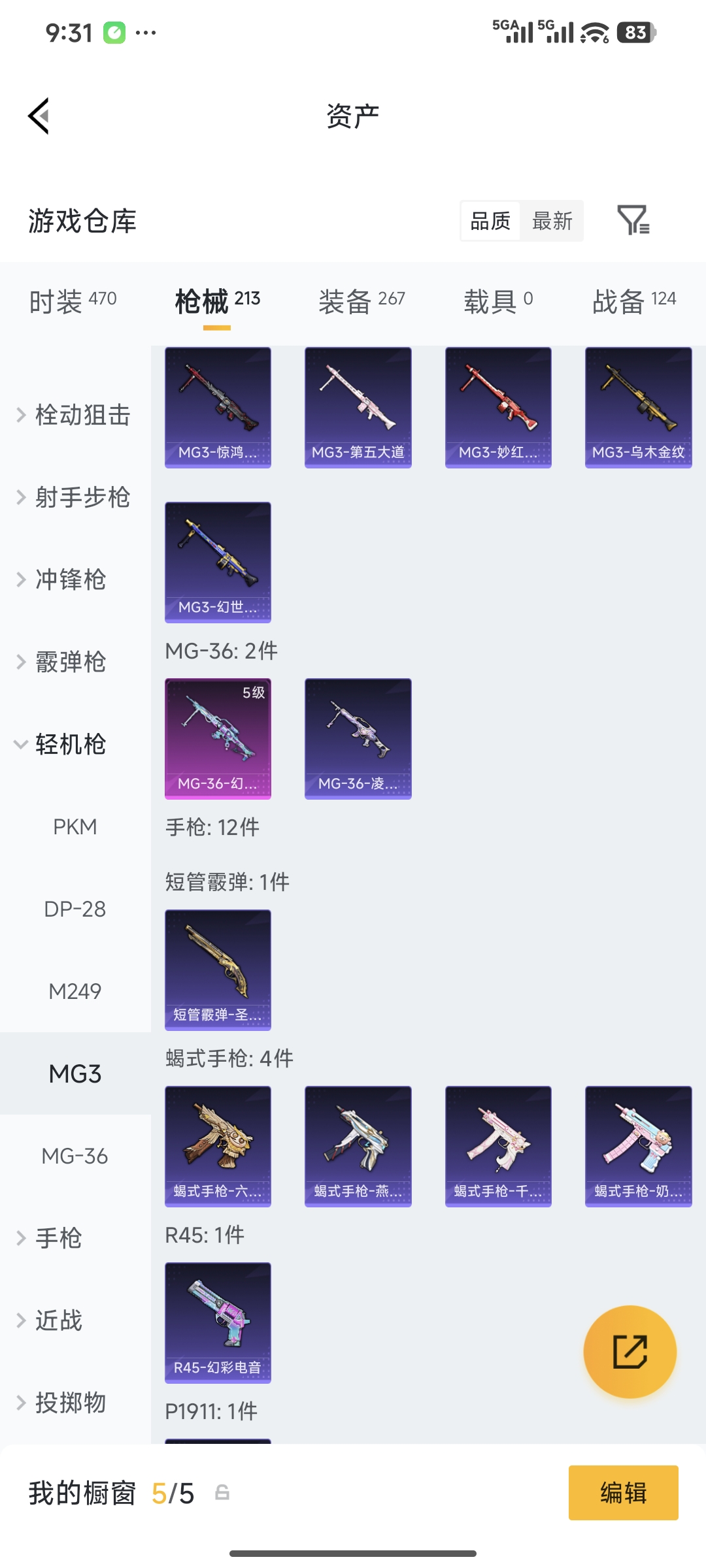Switch sorting to 品质

(x=489, y=221)
